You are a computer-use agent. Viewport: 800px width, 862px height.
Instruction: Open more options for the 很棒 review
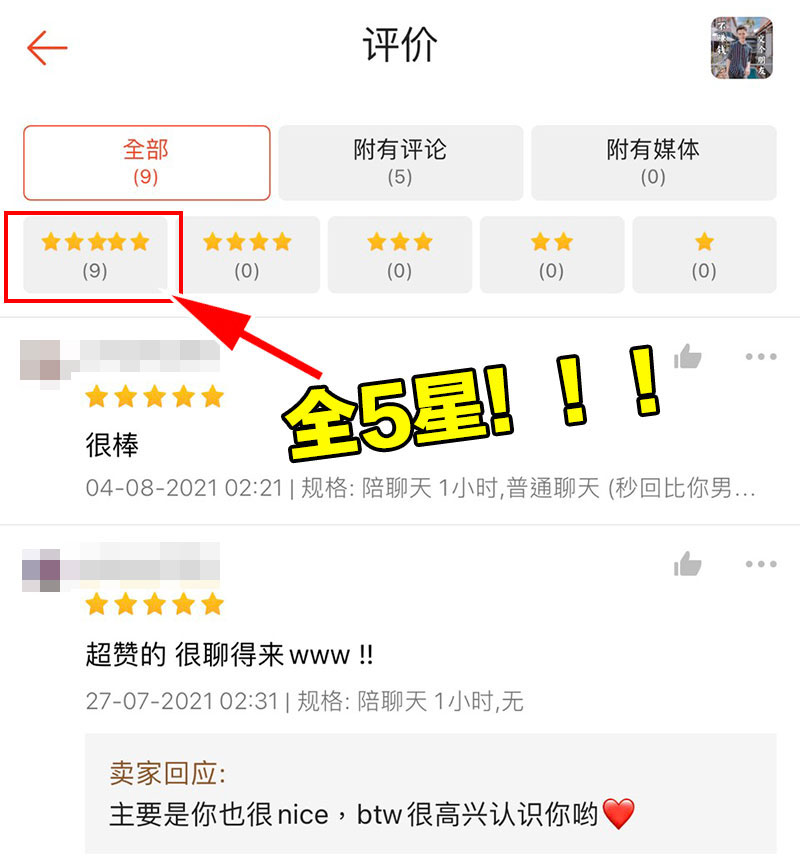click(x=760, y=357)
